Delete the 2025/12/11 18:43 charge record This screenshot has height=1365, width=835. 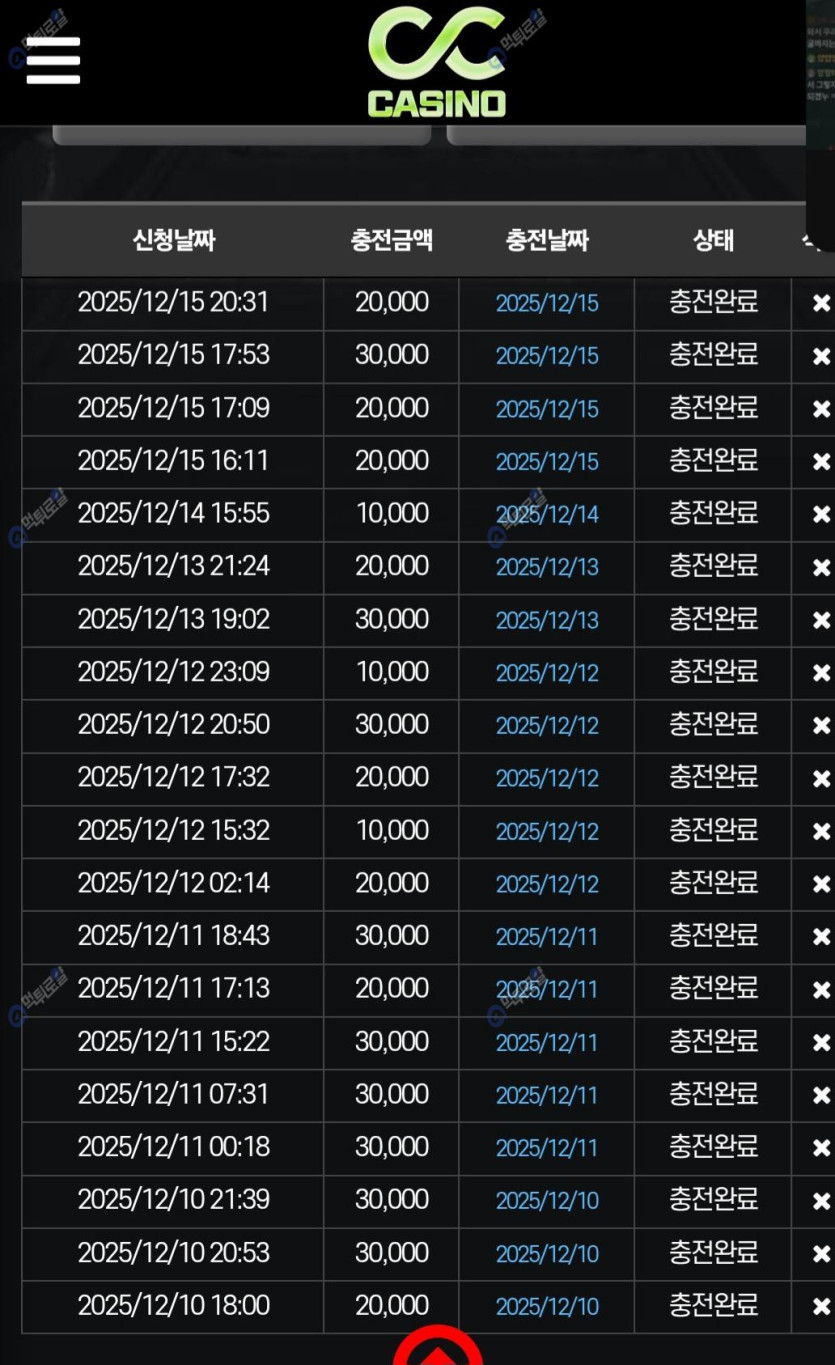coord(821,937)
